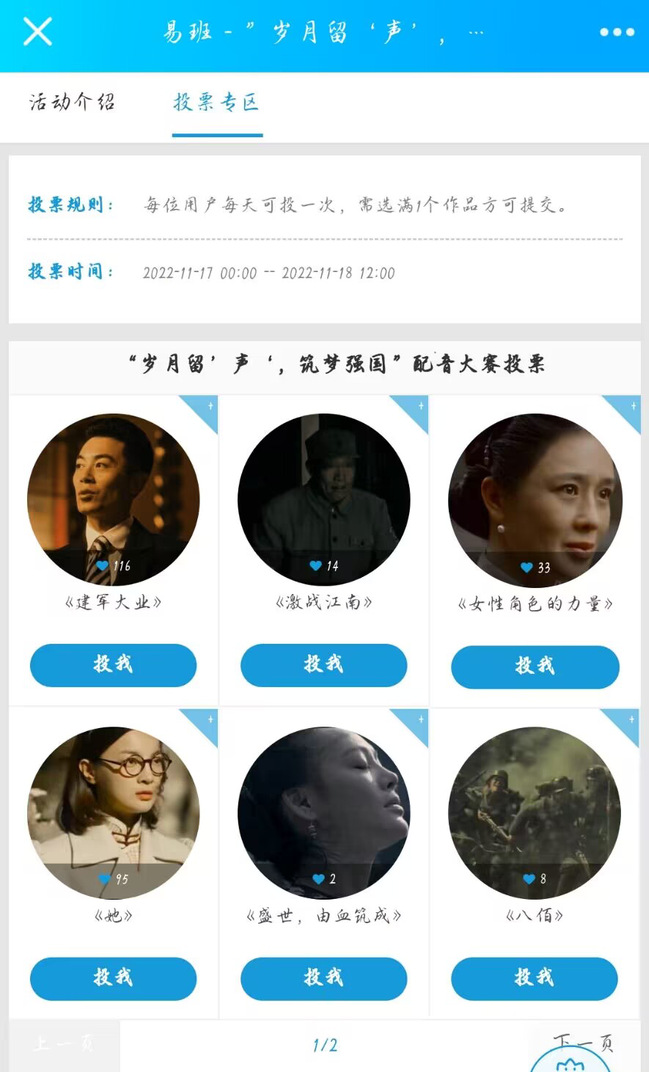Go to previous page with 上一页
Screen dimensions: 649x1072
pos(64,1044)
